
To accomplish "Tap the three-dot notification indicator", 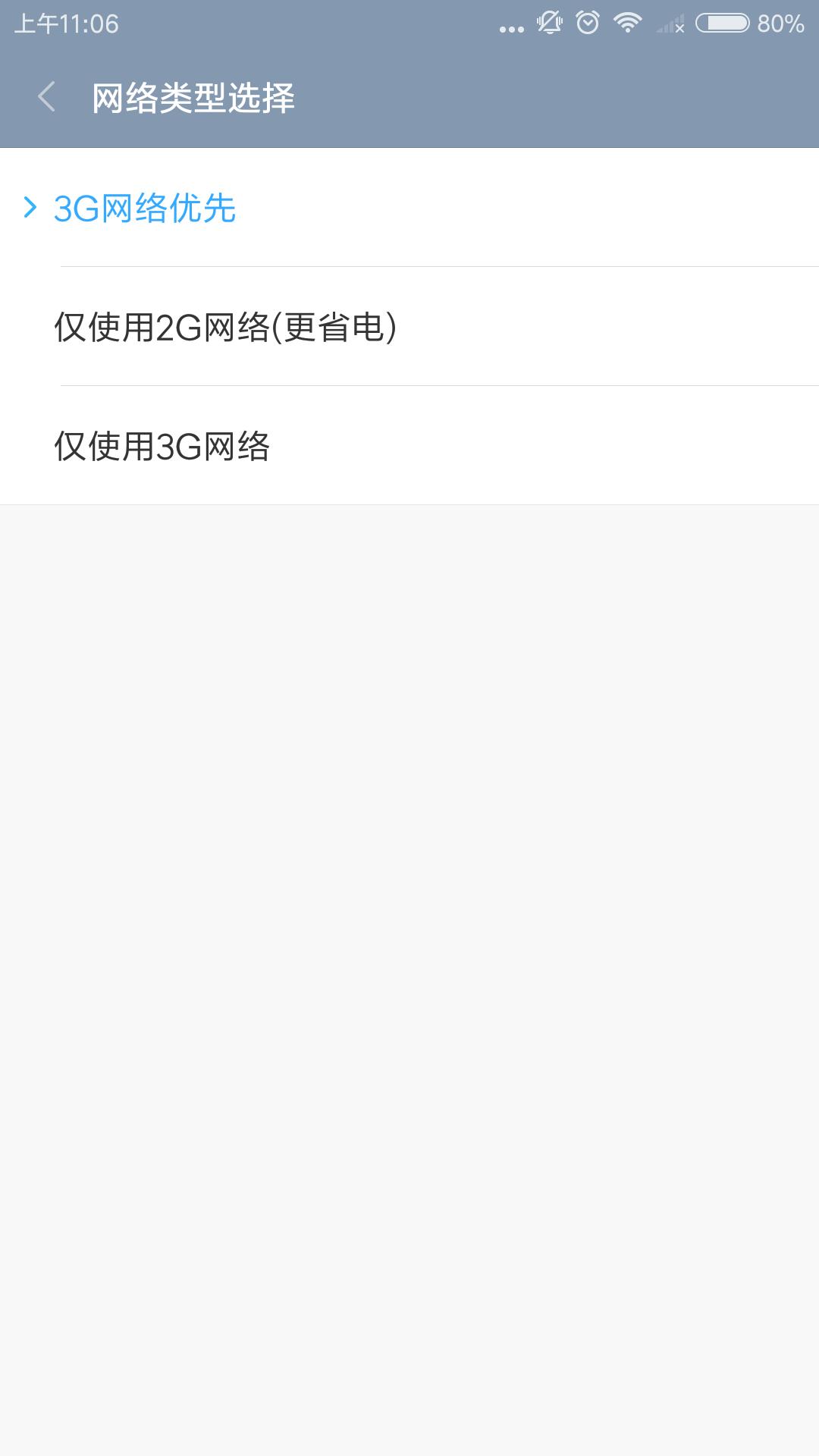I will [511, 29].
